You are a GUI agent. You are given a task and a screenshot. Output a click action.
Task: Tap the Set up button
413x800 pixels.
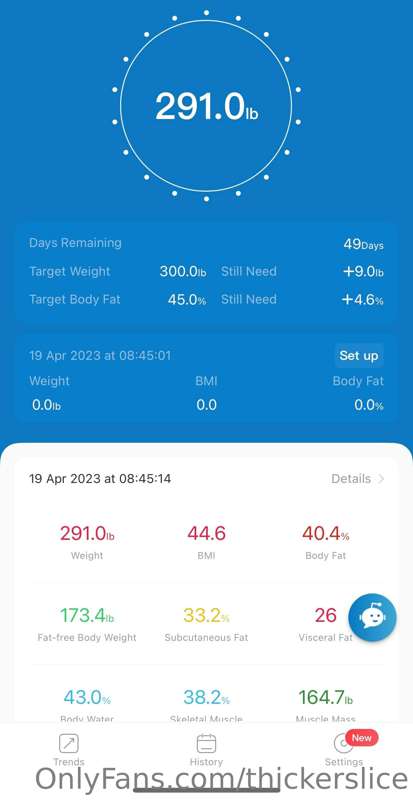(x=358, y=356)
